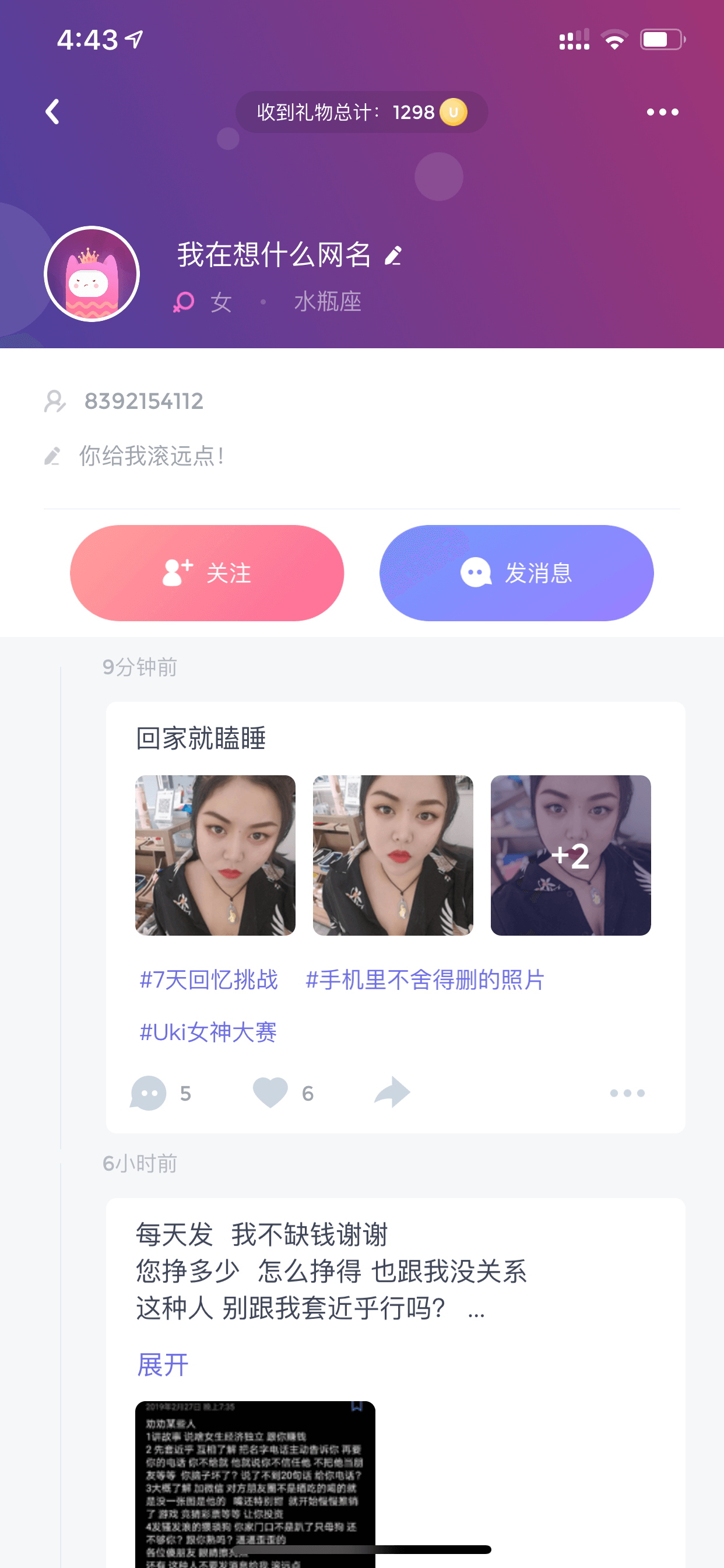
Task: Open hashtag #手机里不舍得删的照片
Action: click(x=425, y=980)
